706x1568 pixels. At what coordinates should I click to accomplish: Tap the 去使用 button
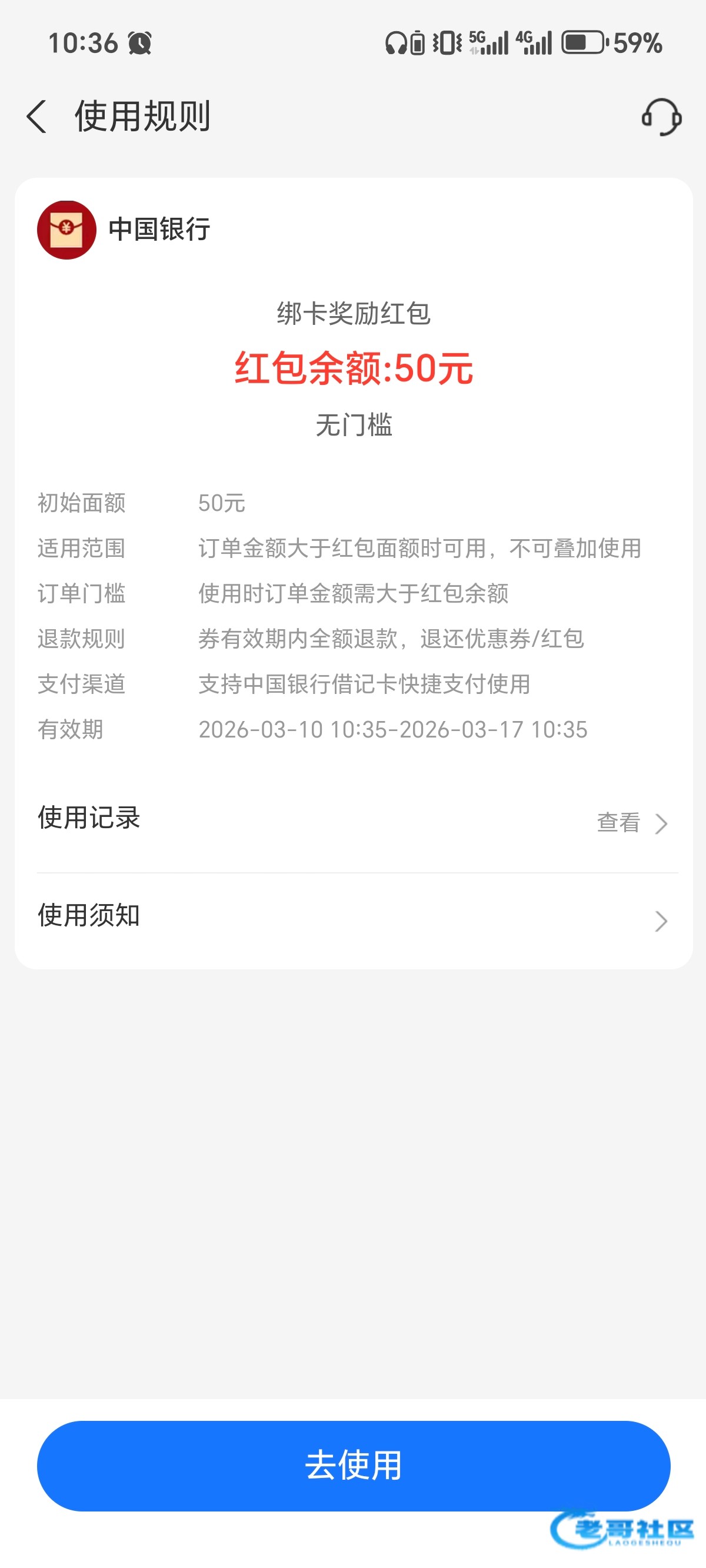[354, 1466]
